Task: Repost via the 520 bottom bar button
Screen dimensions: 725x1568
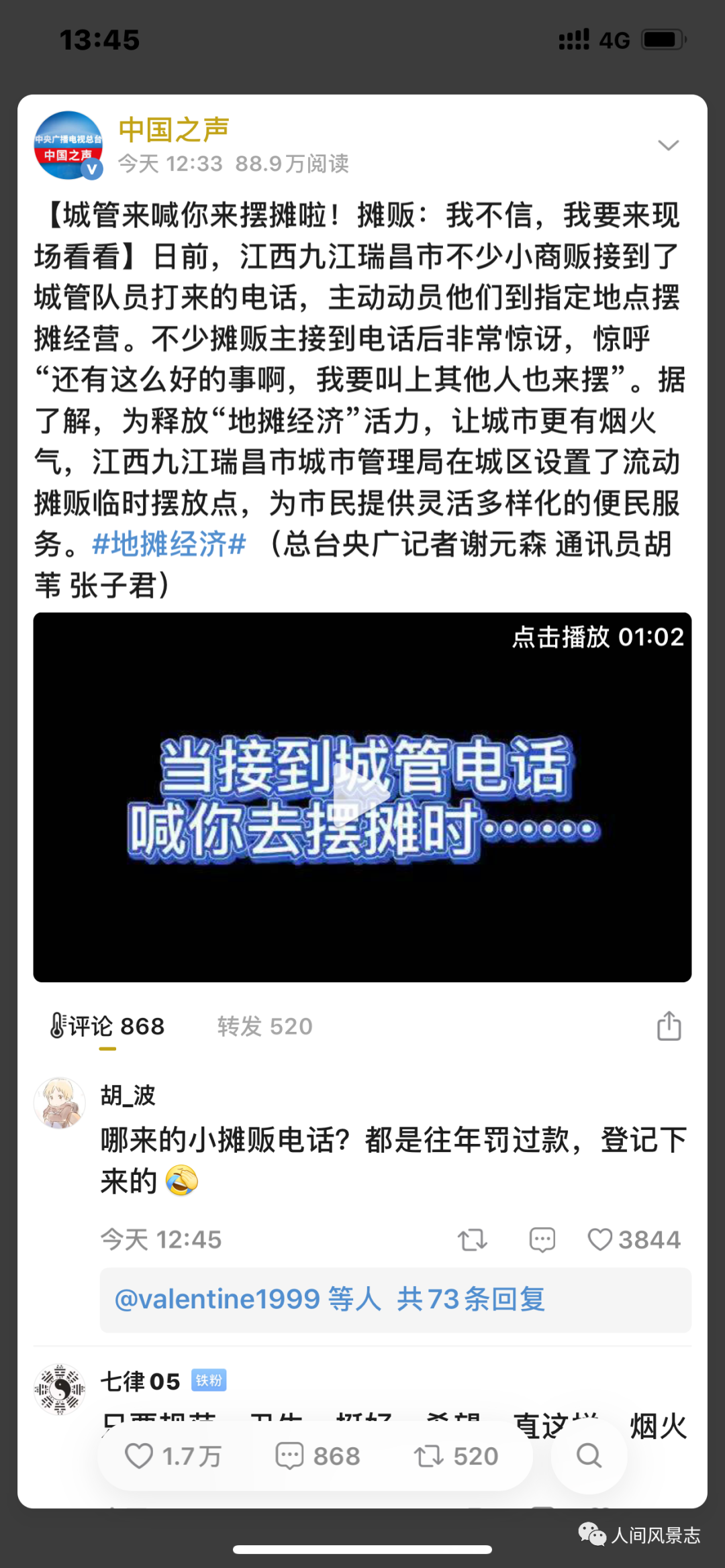Action: pos(456,1456)
